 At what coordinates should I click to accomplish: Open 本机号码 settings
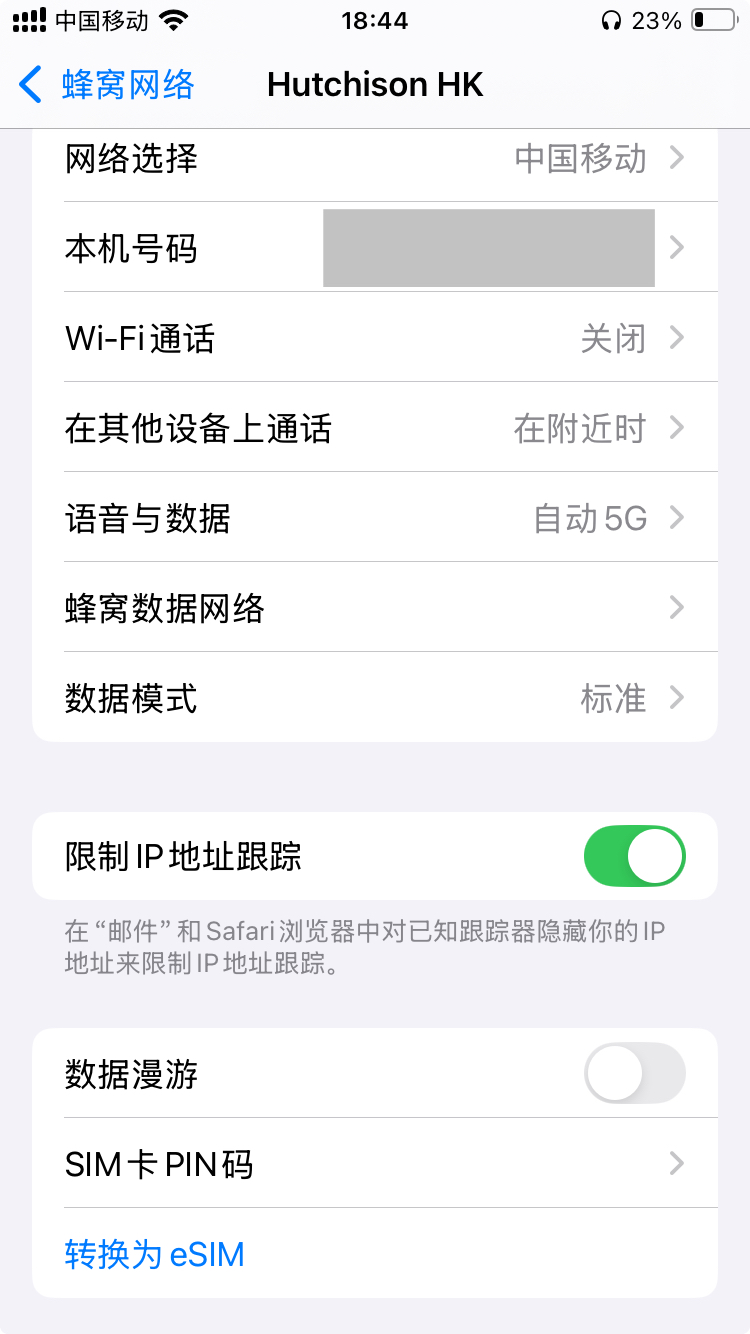(375, 247)
